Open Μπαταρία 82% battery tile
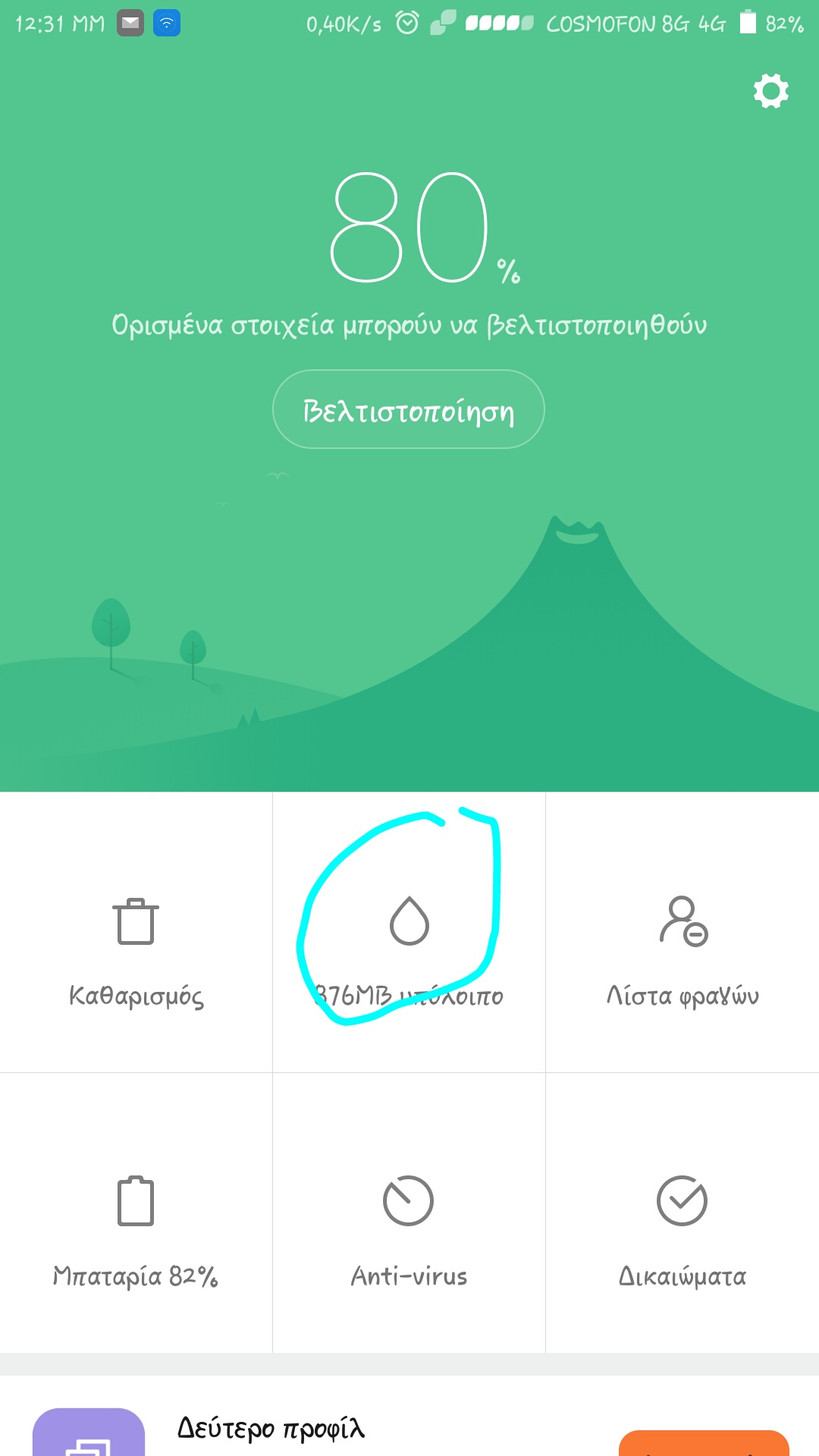This screenshot has height=1456, width=819. coord(136,1213)
